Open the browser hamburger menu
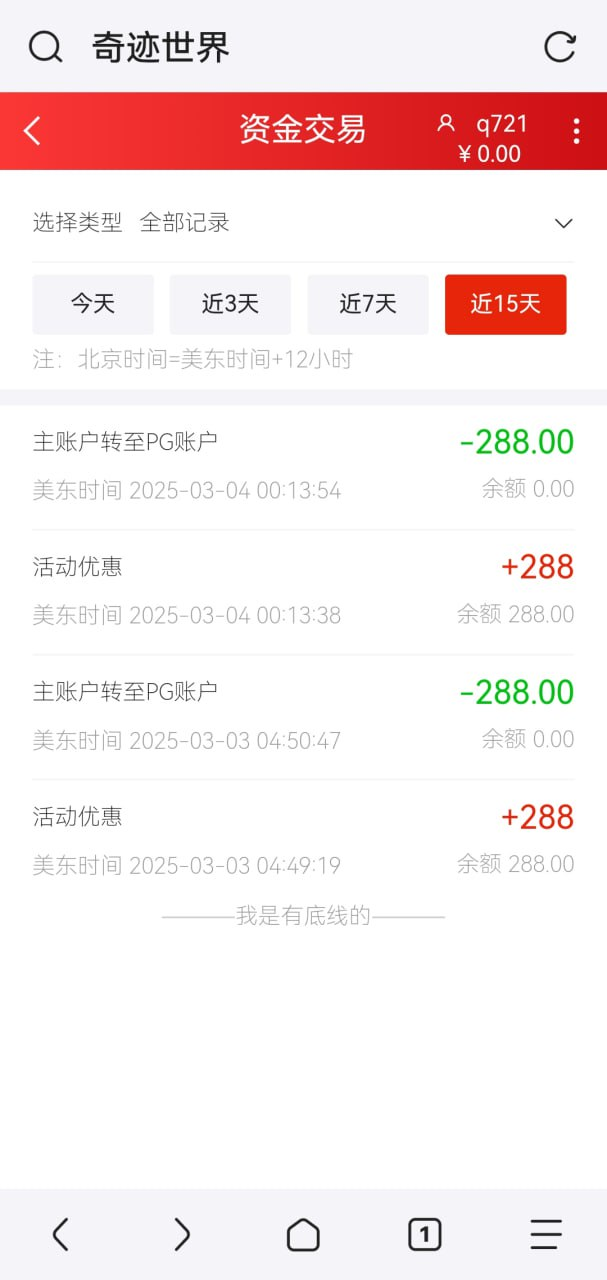Screen dimensions: 607x1280 click(x=546, y=1234)
